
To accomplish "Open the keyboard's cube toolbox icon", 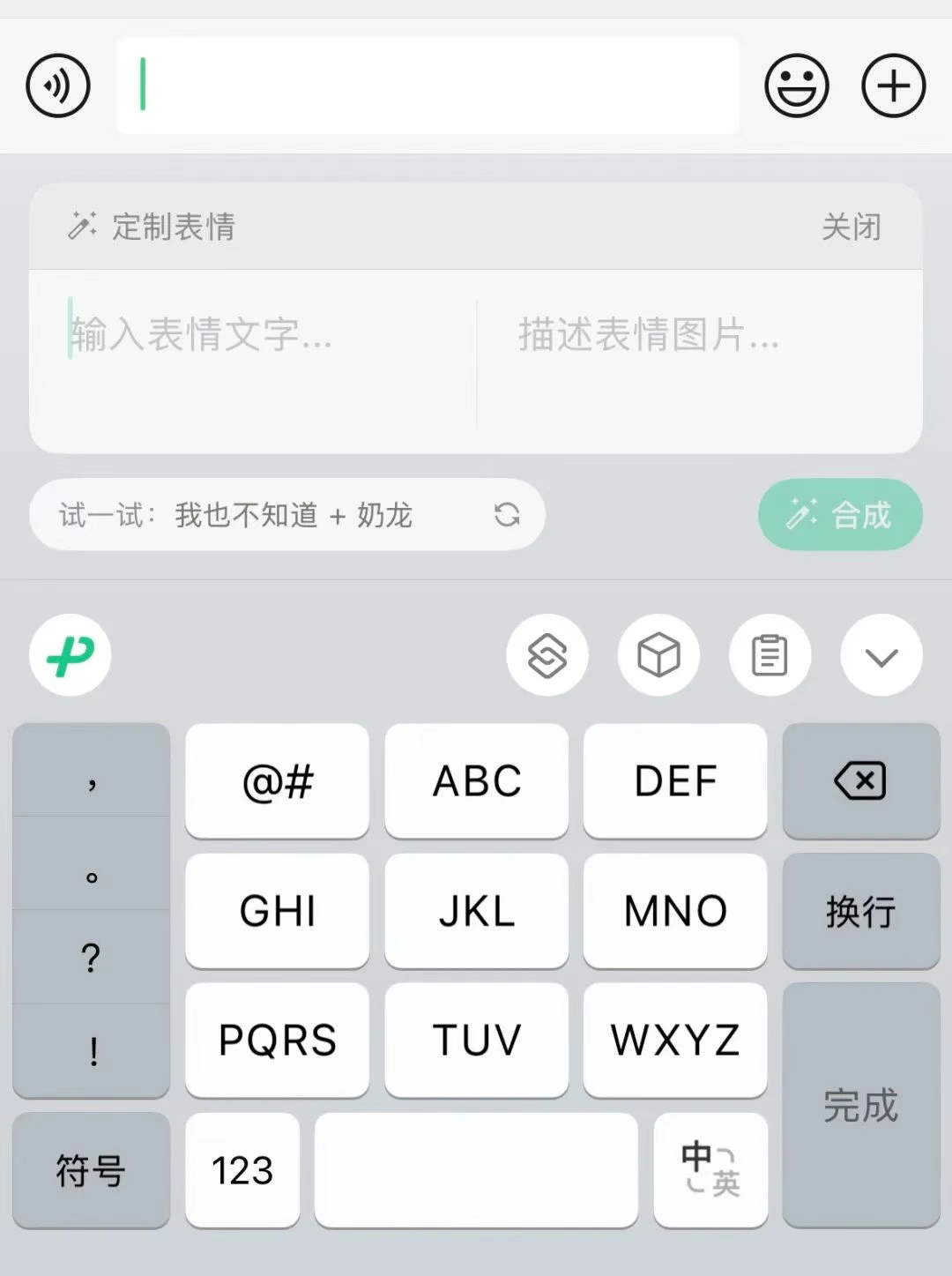I will tap(658, 655).
